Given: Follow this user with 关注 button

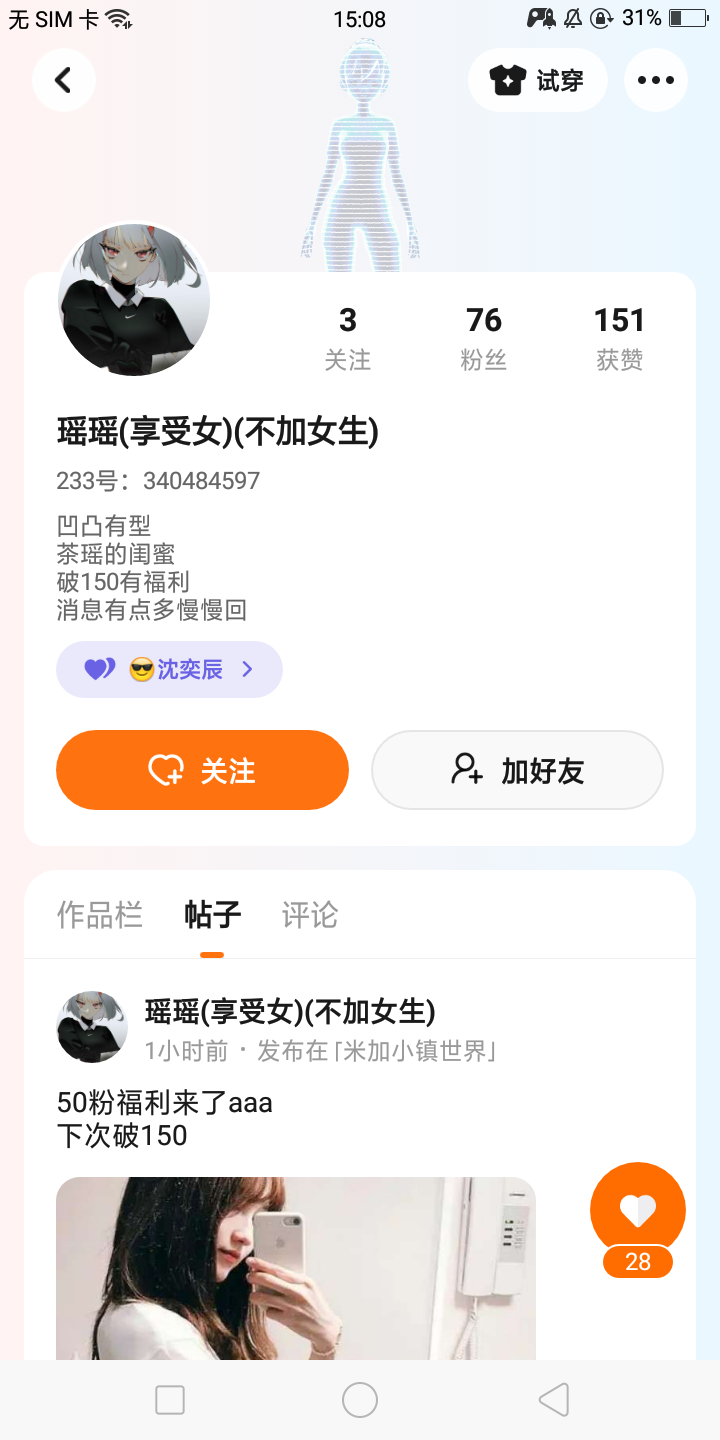Looking at the screenshot, I should (202, 770).
